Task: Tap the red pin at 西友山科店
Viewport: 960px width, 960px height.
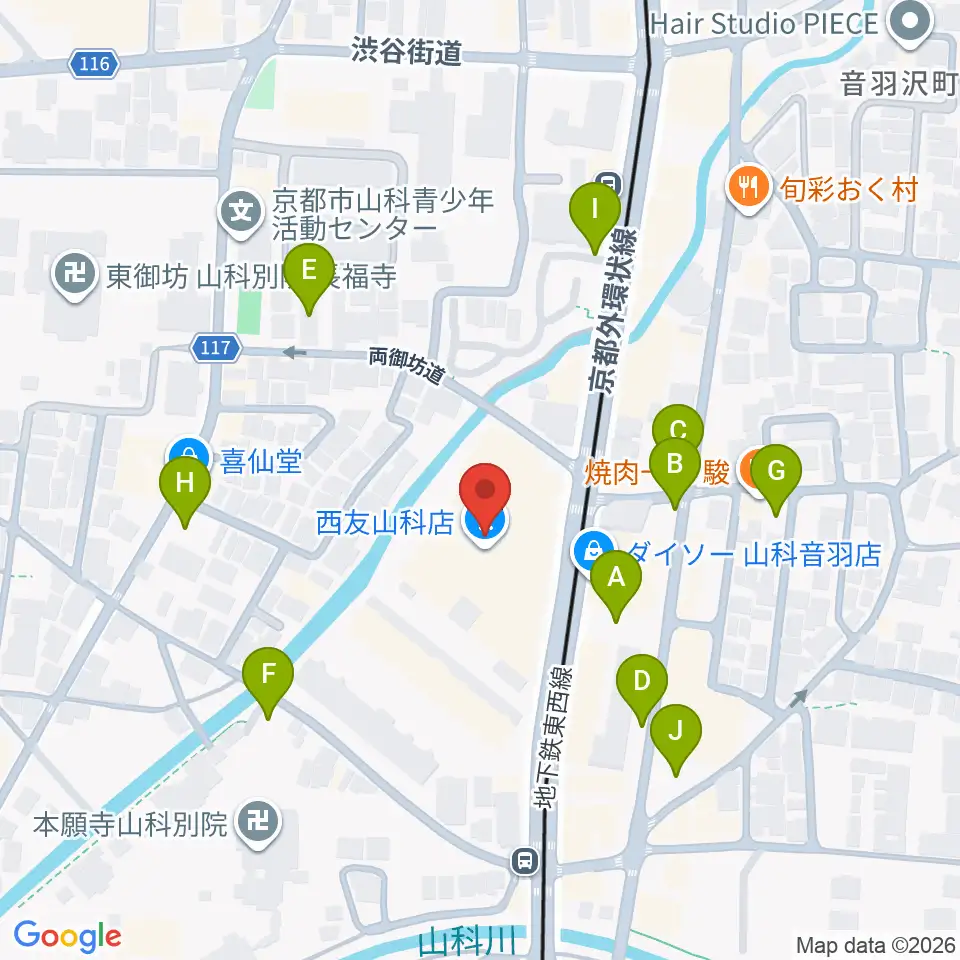Action: [x=485, y=498]
